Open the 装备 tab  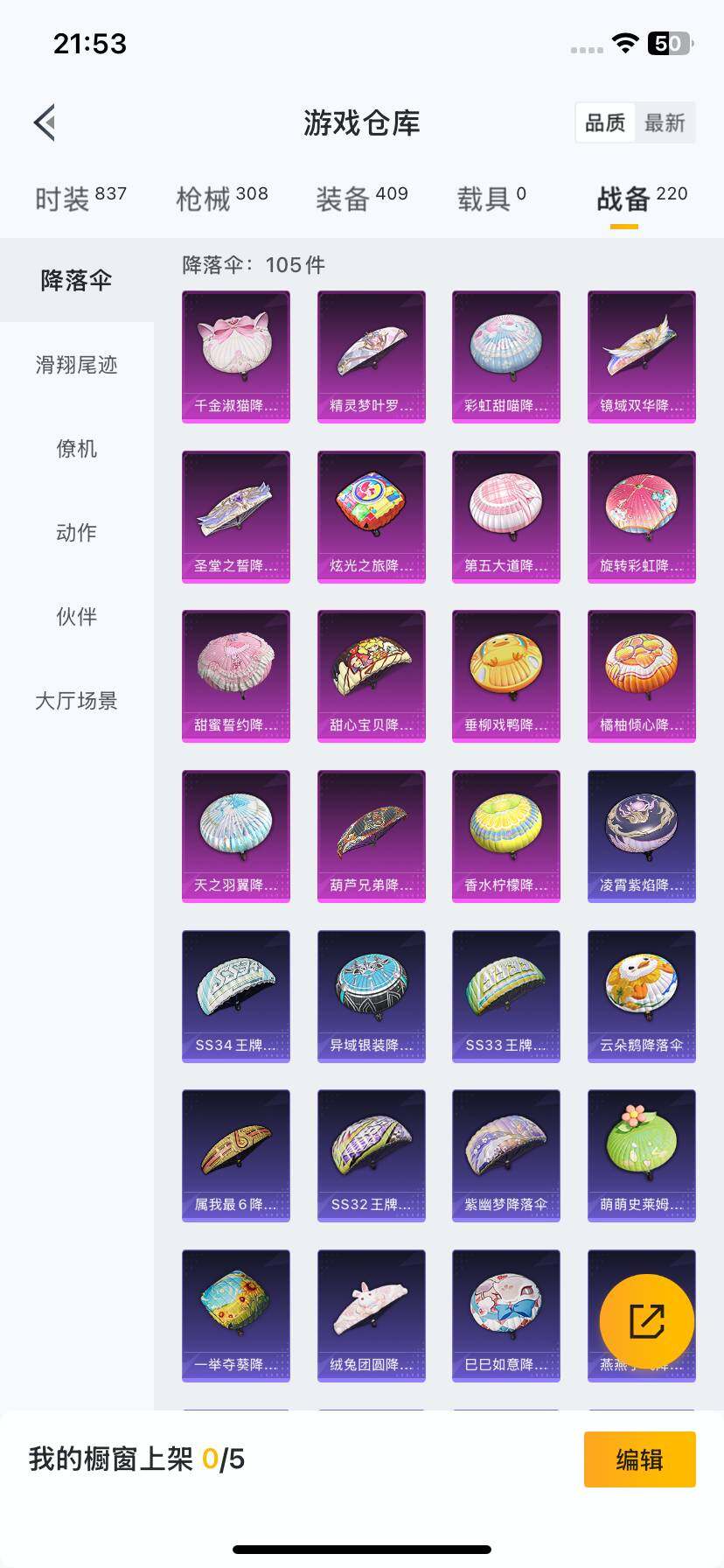(361, 199)
